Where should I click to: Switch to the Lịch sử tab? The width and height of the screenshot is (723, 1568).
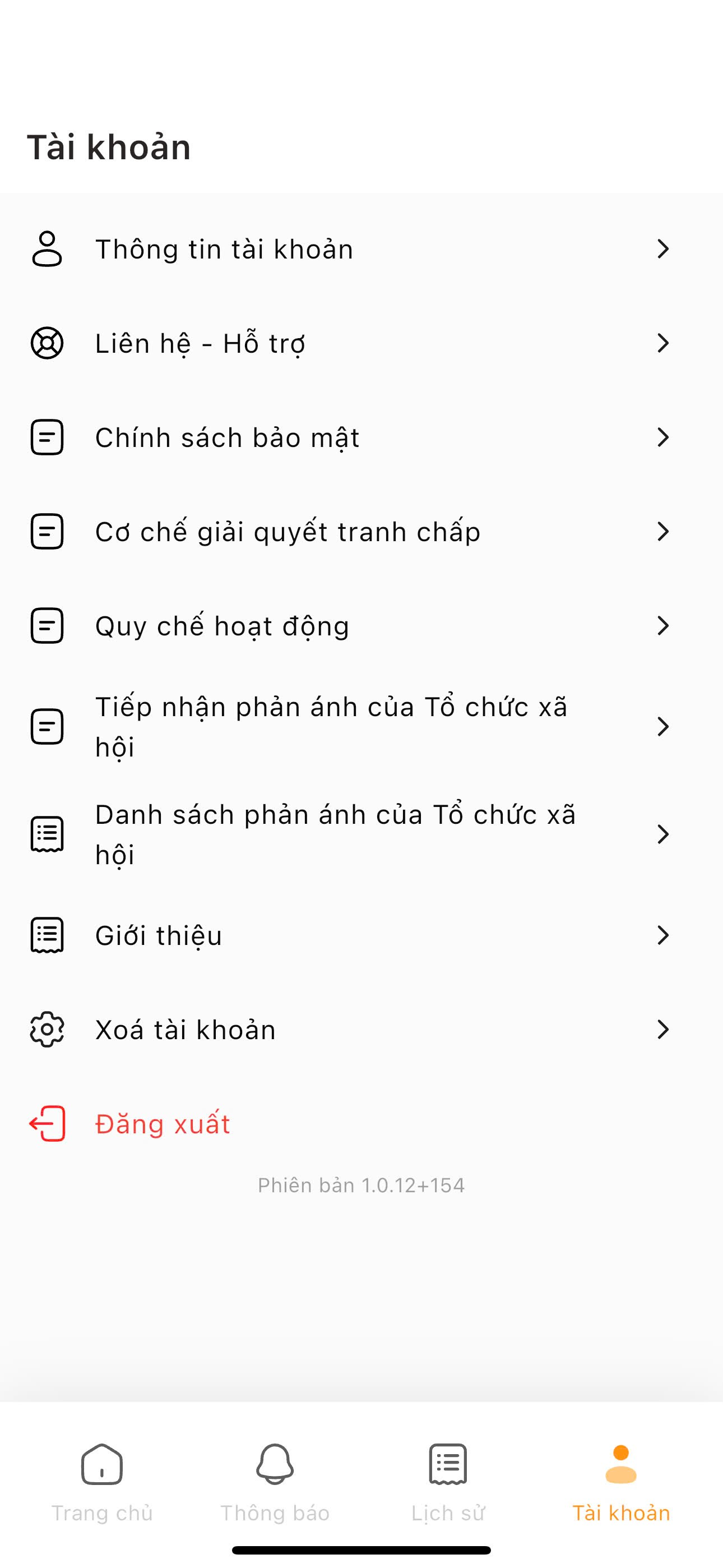point(448,1479)
